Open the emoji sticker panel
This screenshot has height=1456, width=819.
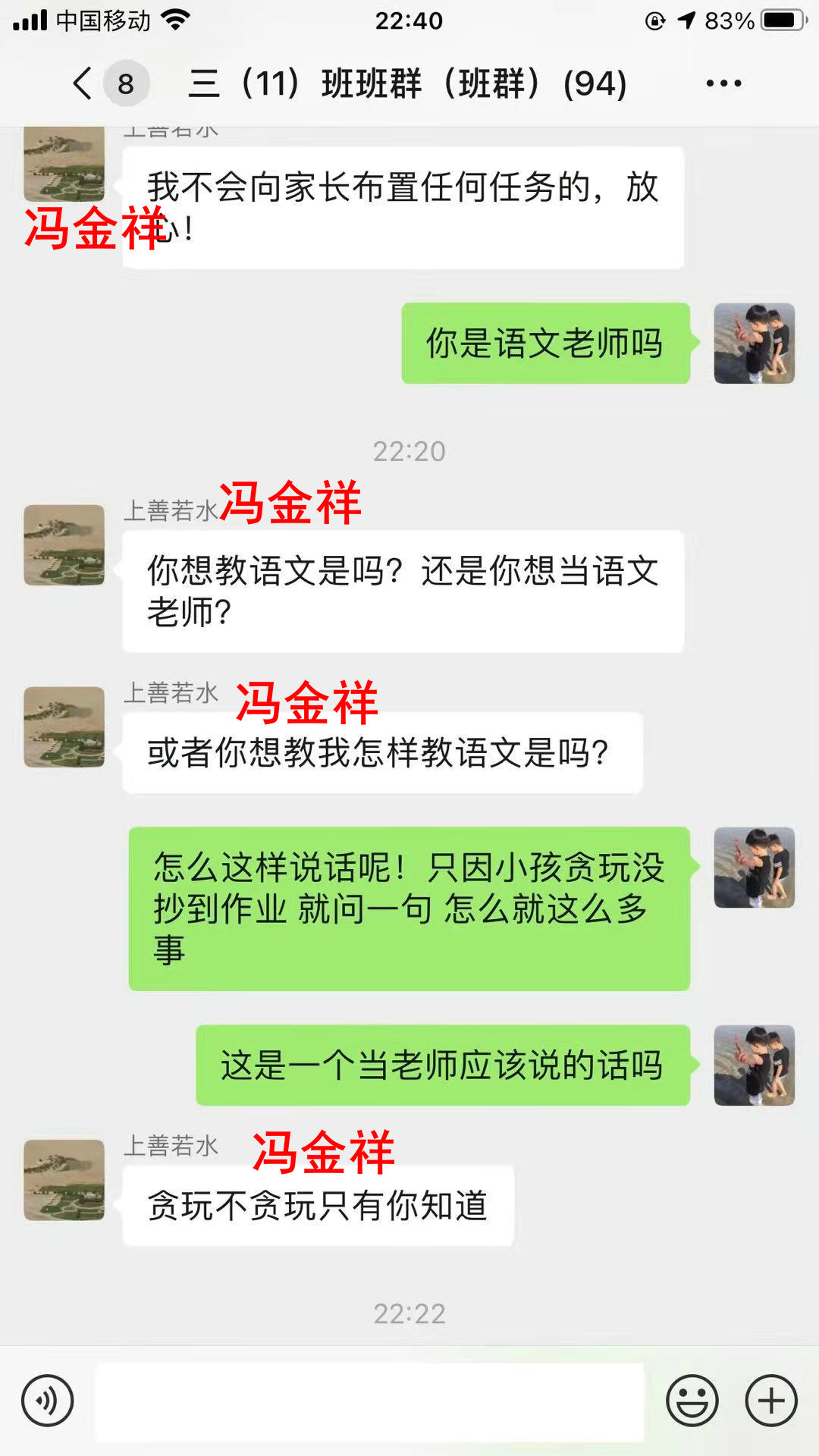(x=692, y=1400)
